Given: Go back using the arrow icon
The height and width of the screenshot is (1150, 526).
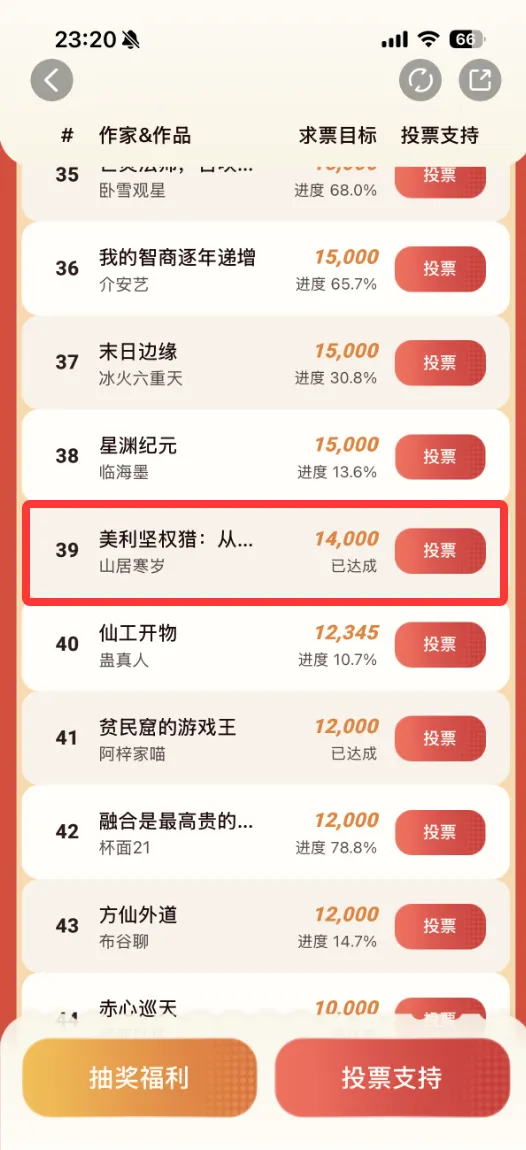Looking at the screenshot, I should coord(51,79).
